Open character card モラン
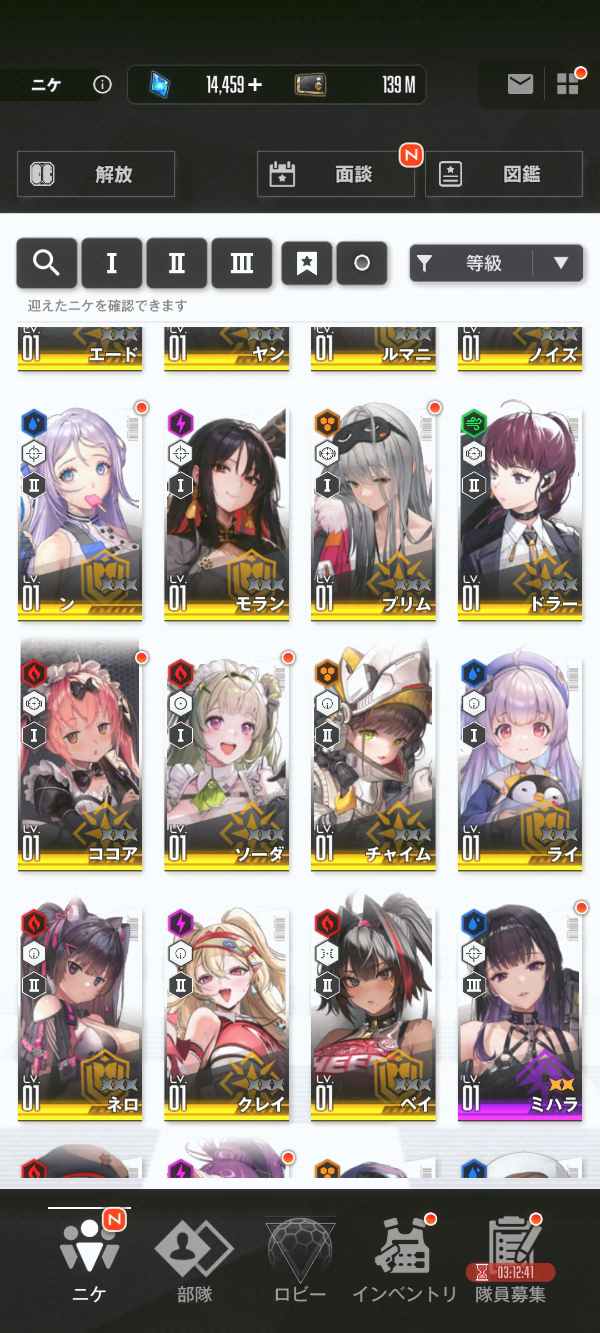The image size is (600, 1333). [x=227, y=511]
